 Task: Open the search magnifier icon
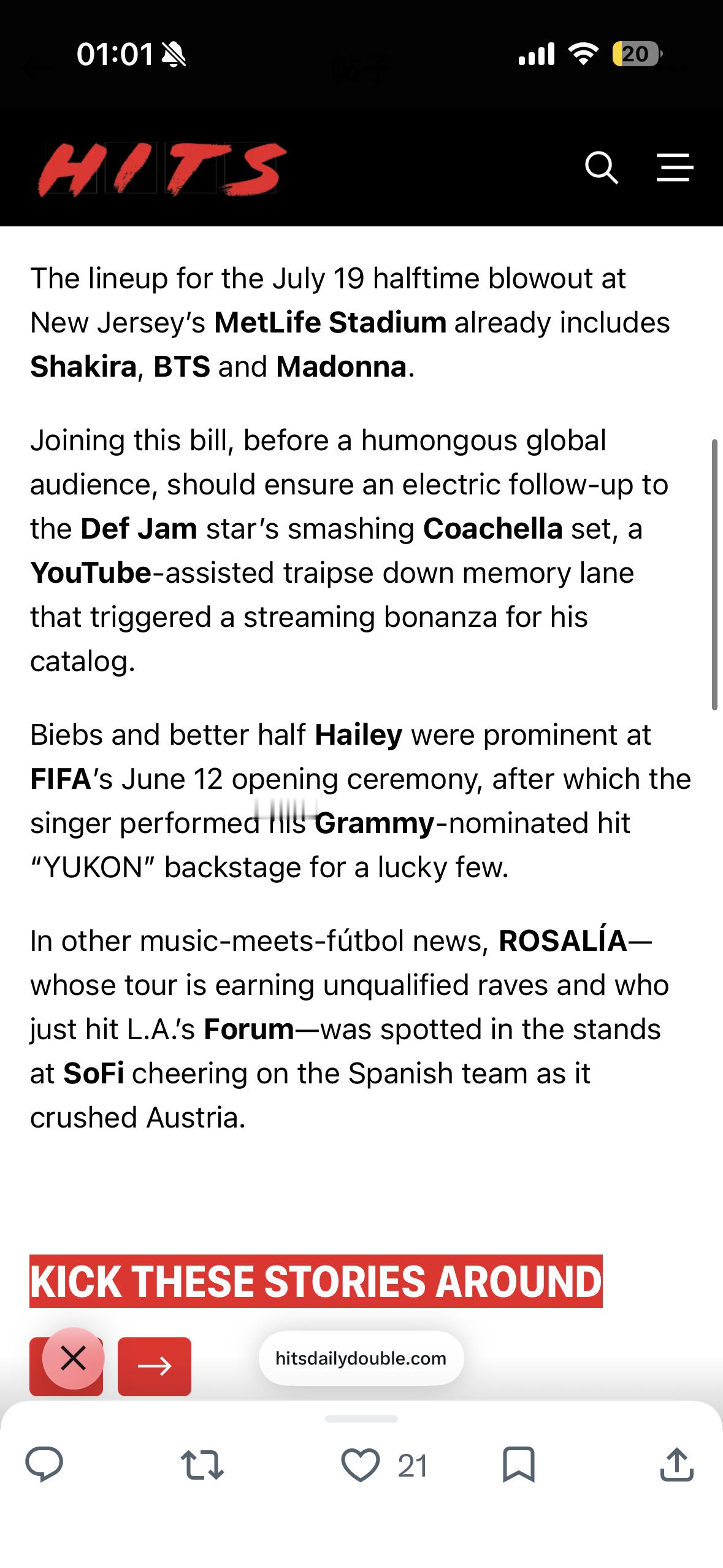(x=602, y=167)
